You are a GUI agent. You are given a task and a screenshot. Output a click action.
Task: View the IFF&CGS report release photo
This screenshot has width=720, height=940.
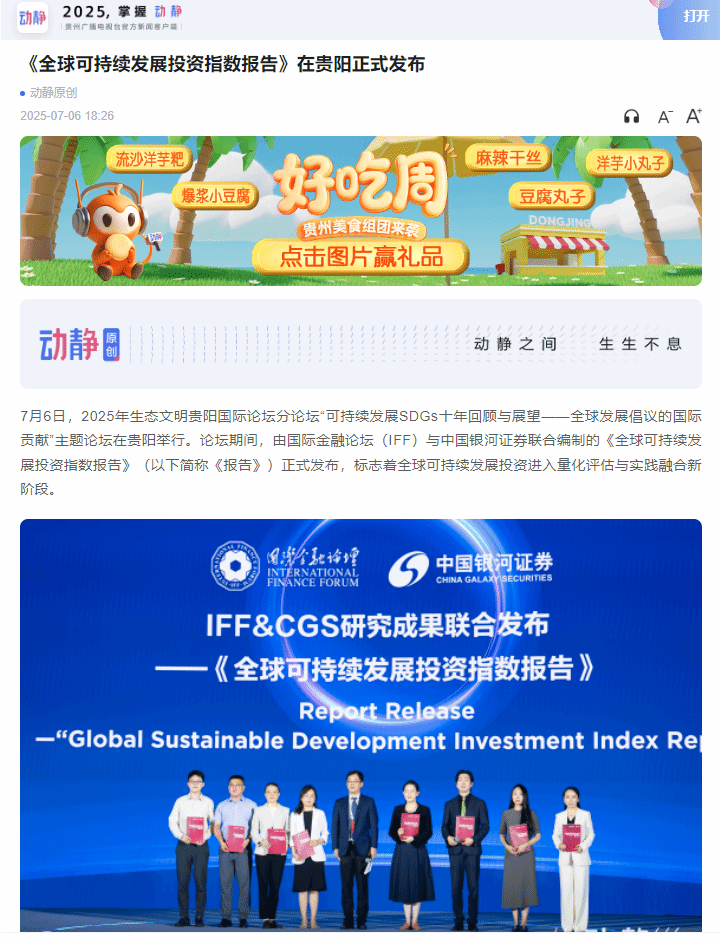coord(360,725)
